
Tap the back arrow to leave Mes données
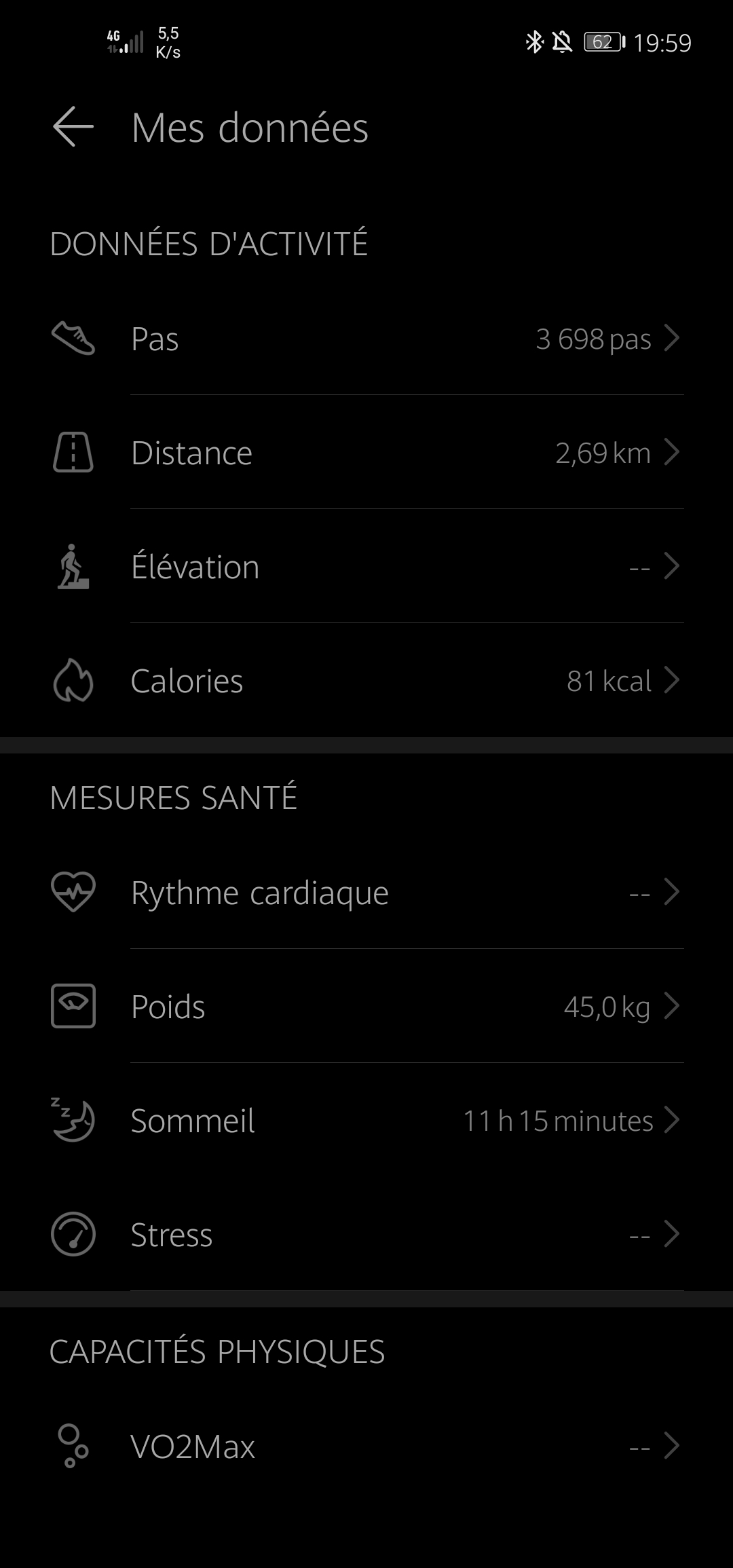click(x=72, y=128)
